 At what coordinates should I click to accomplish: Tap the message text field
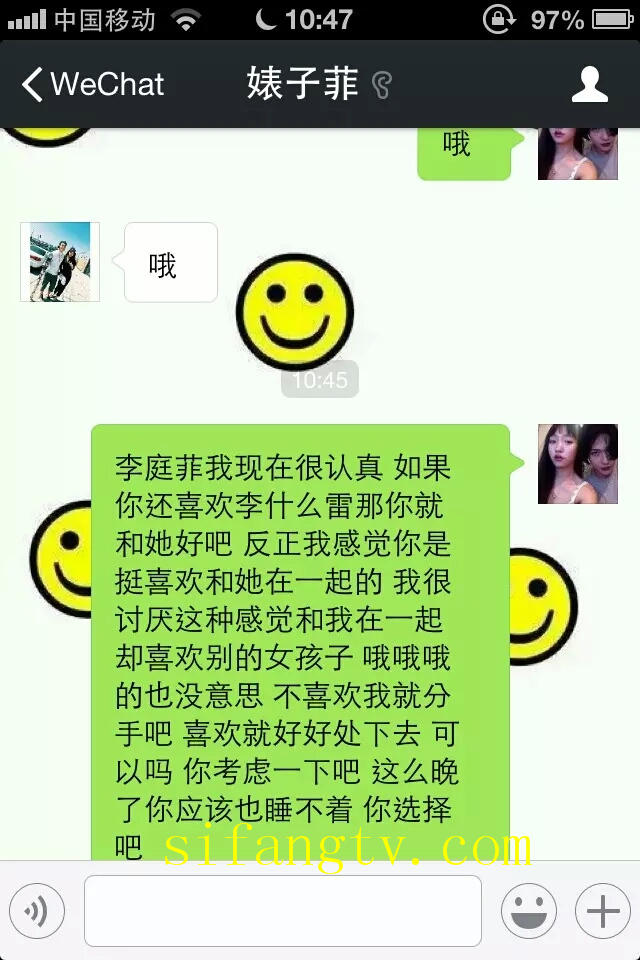tap(282, 911)
